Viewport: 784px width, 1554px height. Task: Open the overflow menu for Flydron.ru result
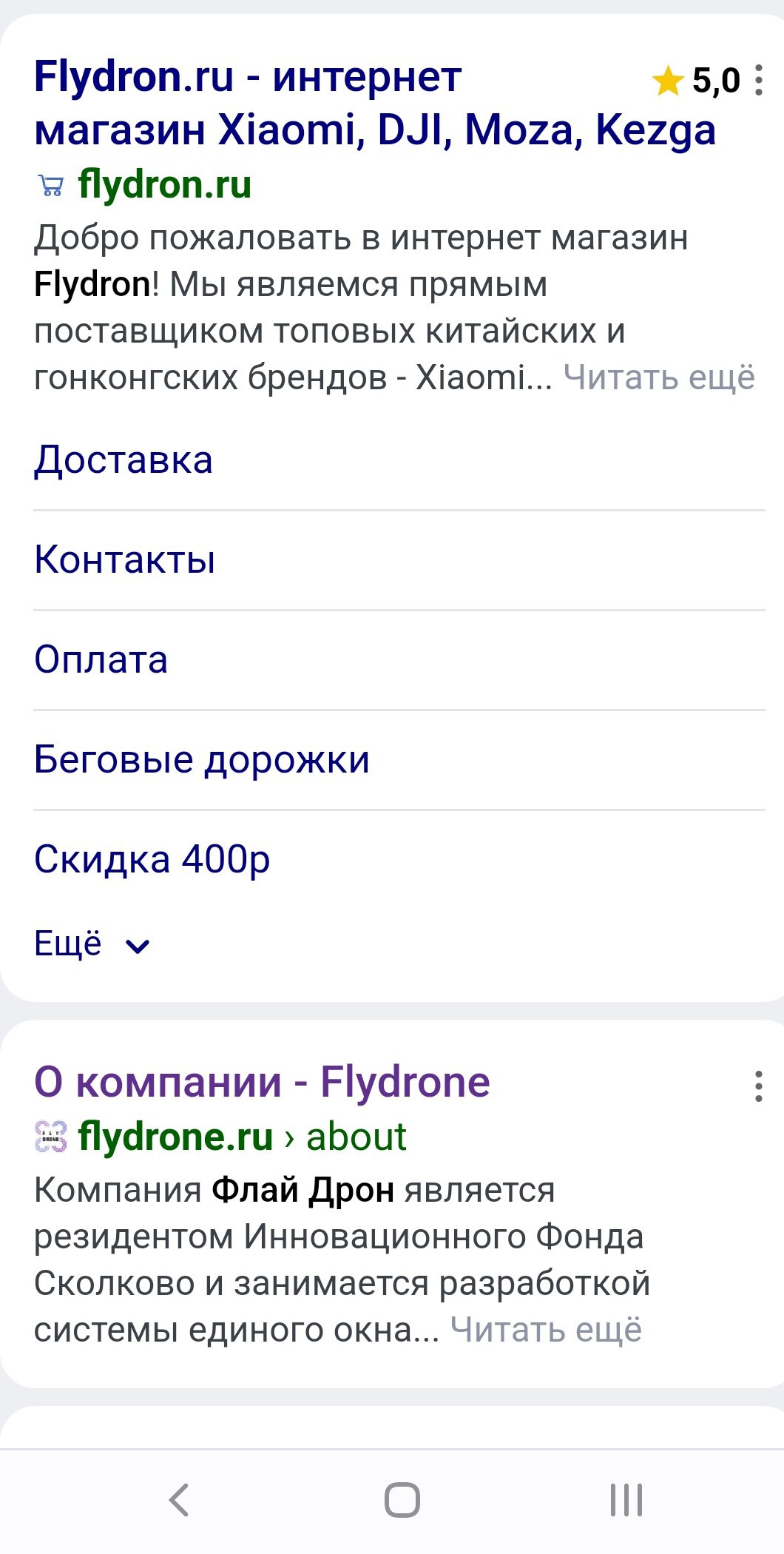(759, 80)
